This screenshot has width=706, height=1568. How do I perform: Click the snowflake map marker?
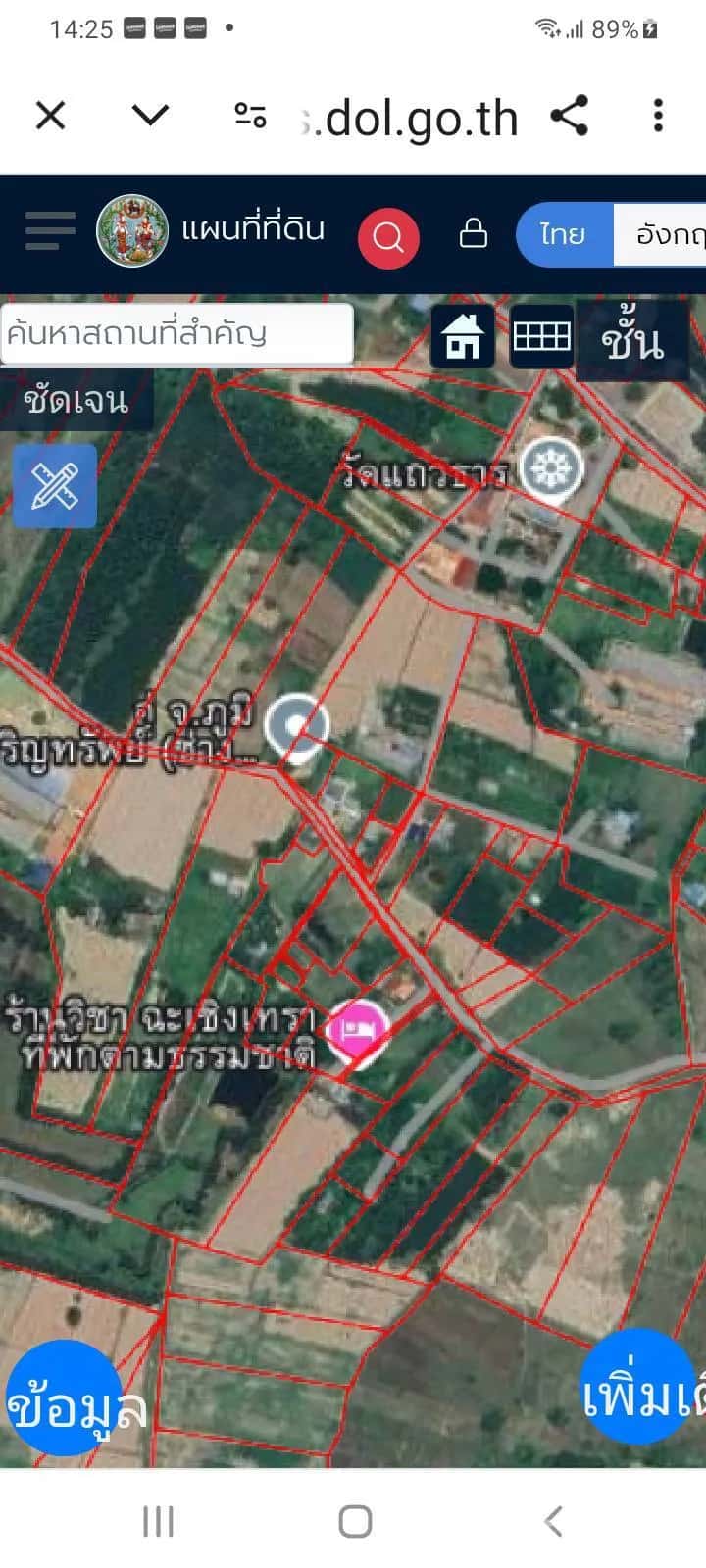[553, 468]
